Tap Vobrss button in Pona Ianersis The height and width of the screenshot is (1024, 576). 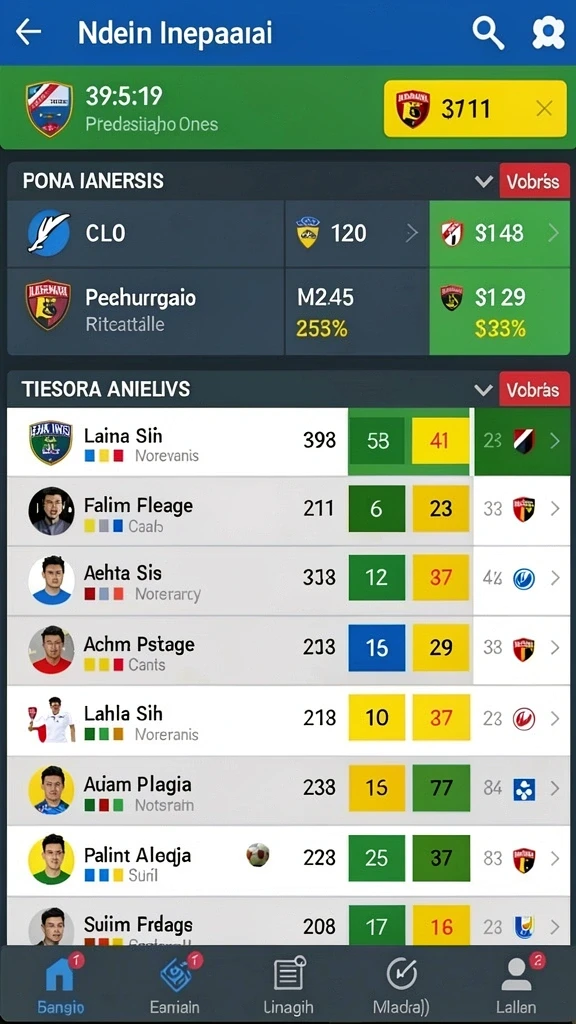[534, 181]
